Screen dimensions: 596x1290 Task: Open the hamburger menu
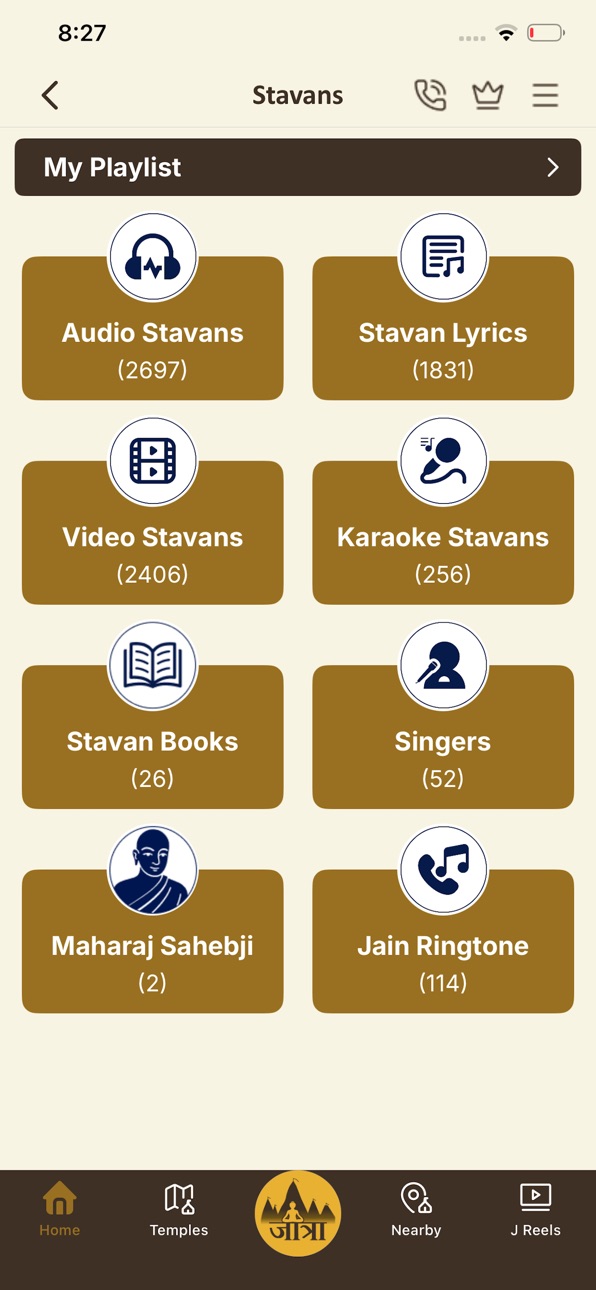pos(545,96)
